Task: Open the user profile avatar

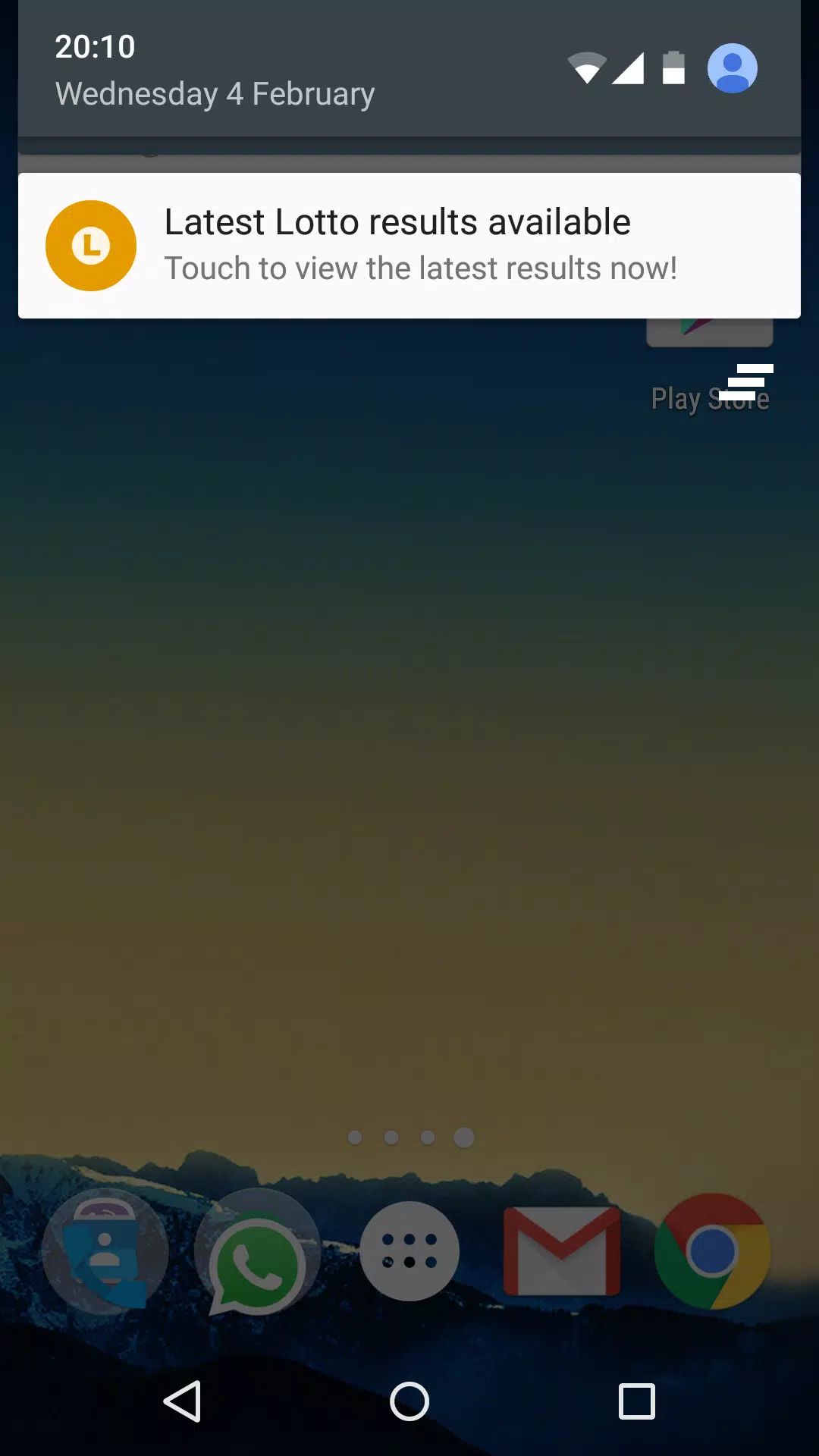Action: 732,68
